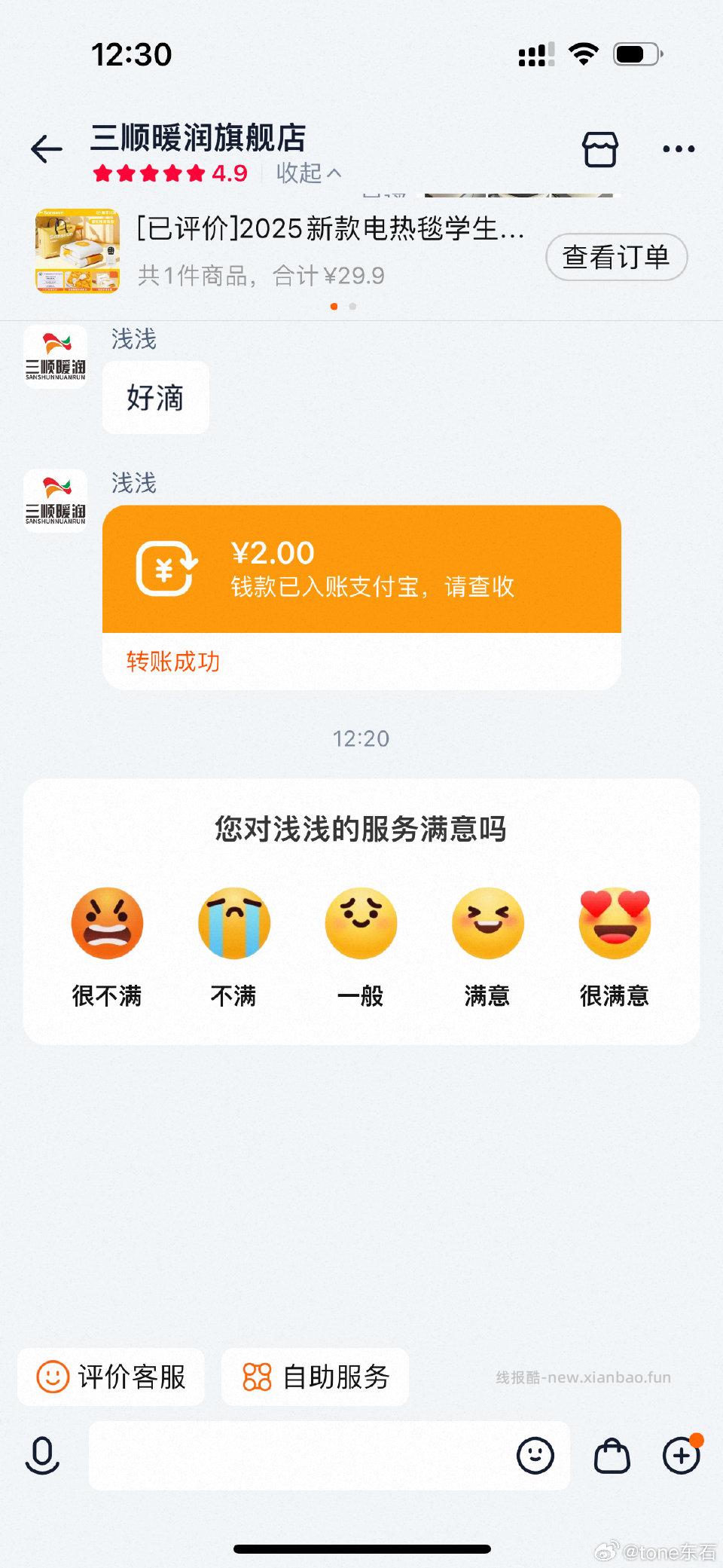Tap the back arrow to leave the chat
The image size is (723, 1568).
(45, 148)
